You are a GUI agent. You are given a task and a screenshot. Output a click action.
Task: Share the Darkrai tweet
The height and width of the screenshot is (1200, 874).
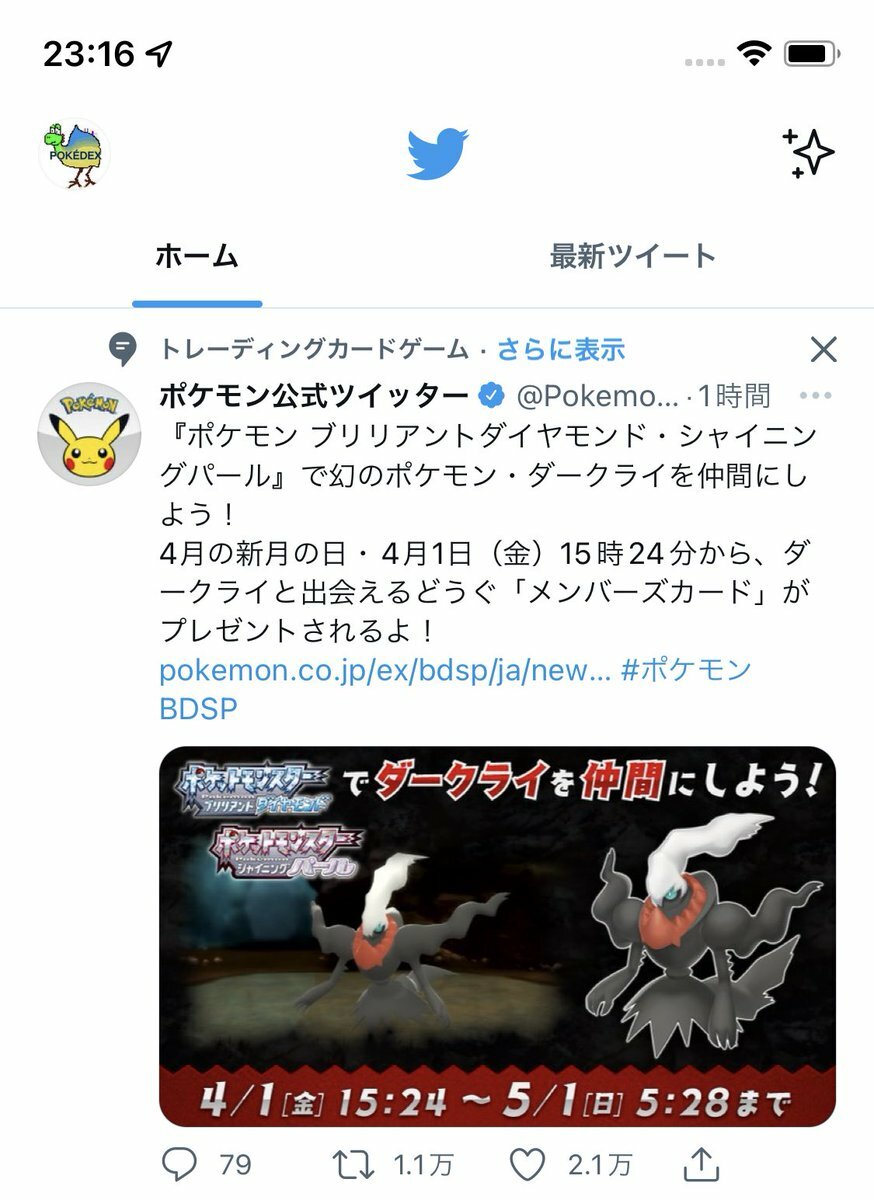(701, 1163)
